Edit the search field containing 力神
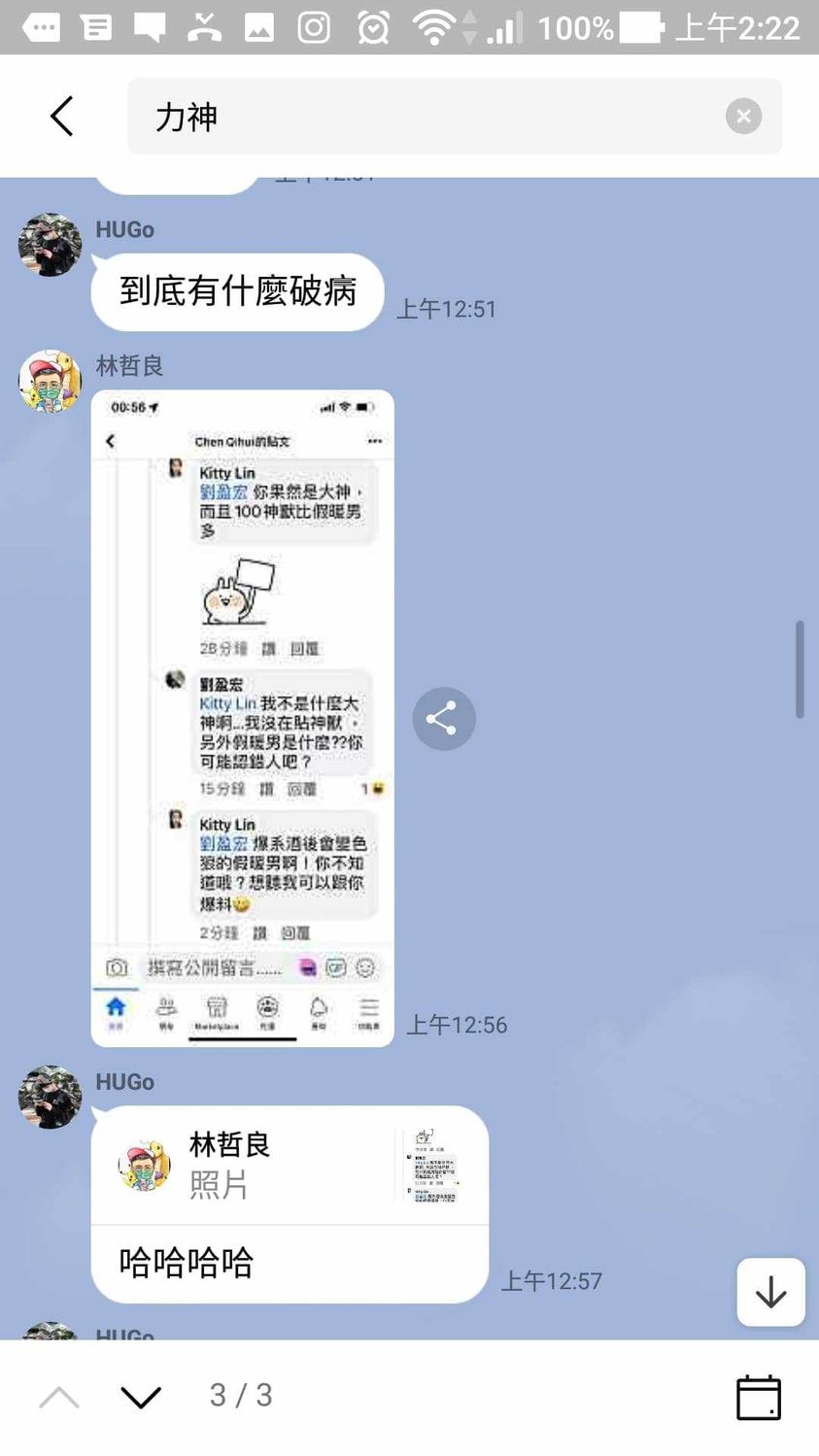 point(427,117)
